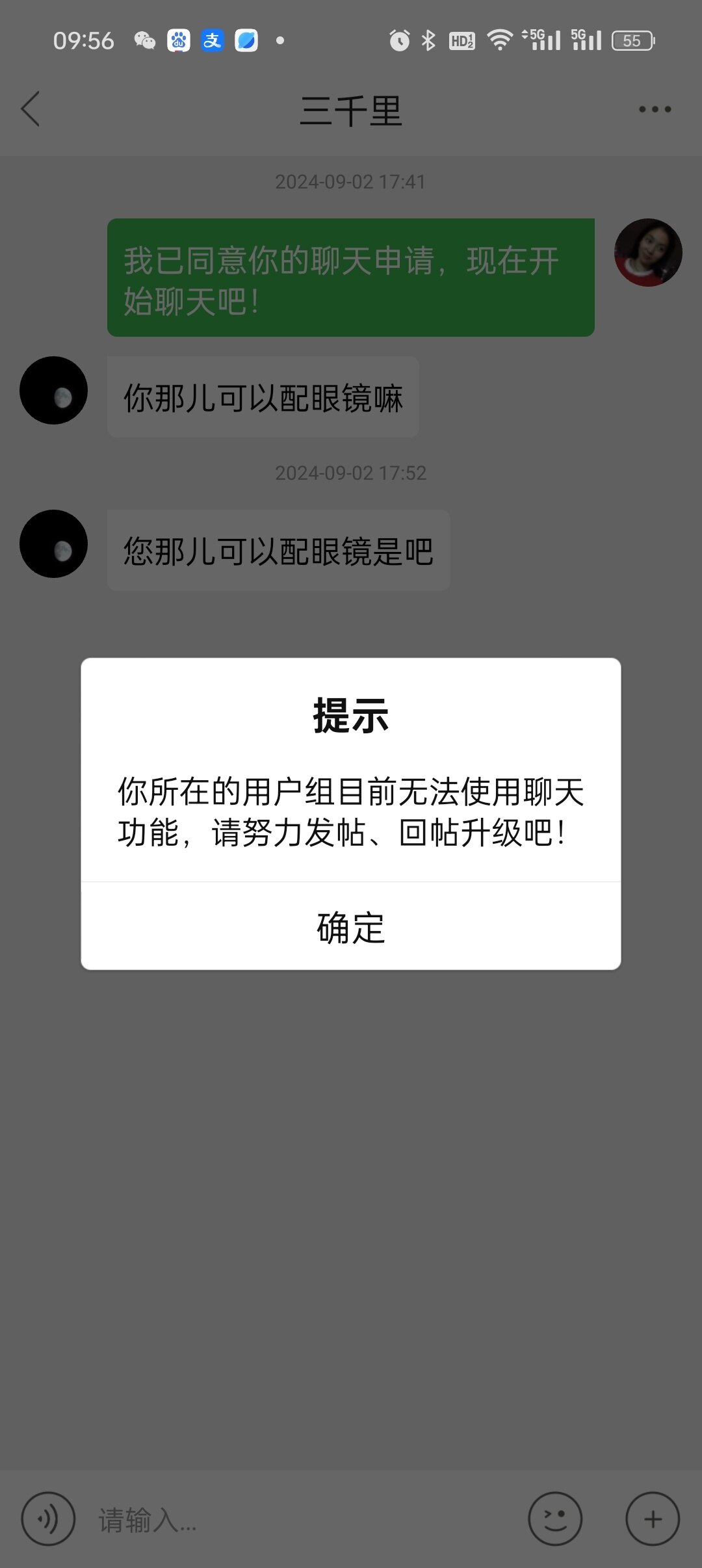Open the three-dot overflow menu
This screenshot has height=1568, width=702.
point(655,109)
